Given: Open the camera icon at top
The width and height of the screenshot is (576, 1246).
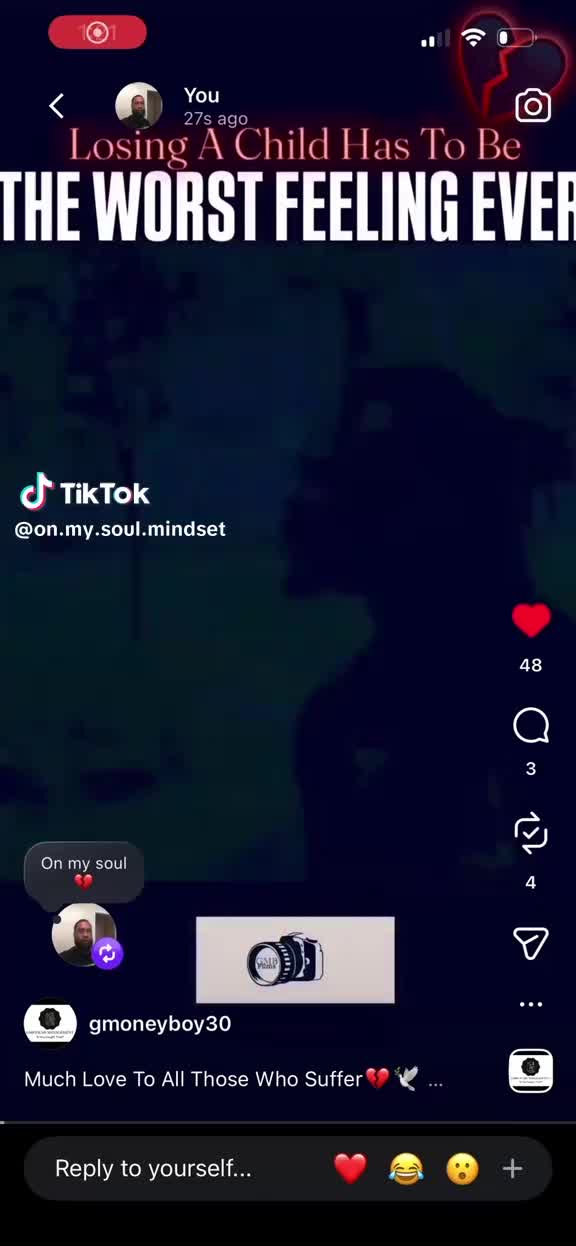Looking at the screenshot, I should click(533, 106).
